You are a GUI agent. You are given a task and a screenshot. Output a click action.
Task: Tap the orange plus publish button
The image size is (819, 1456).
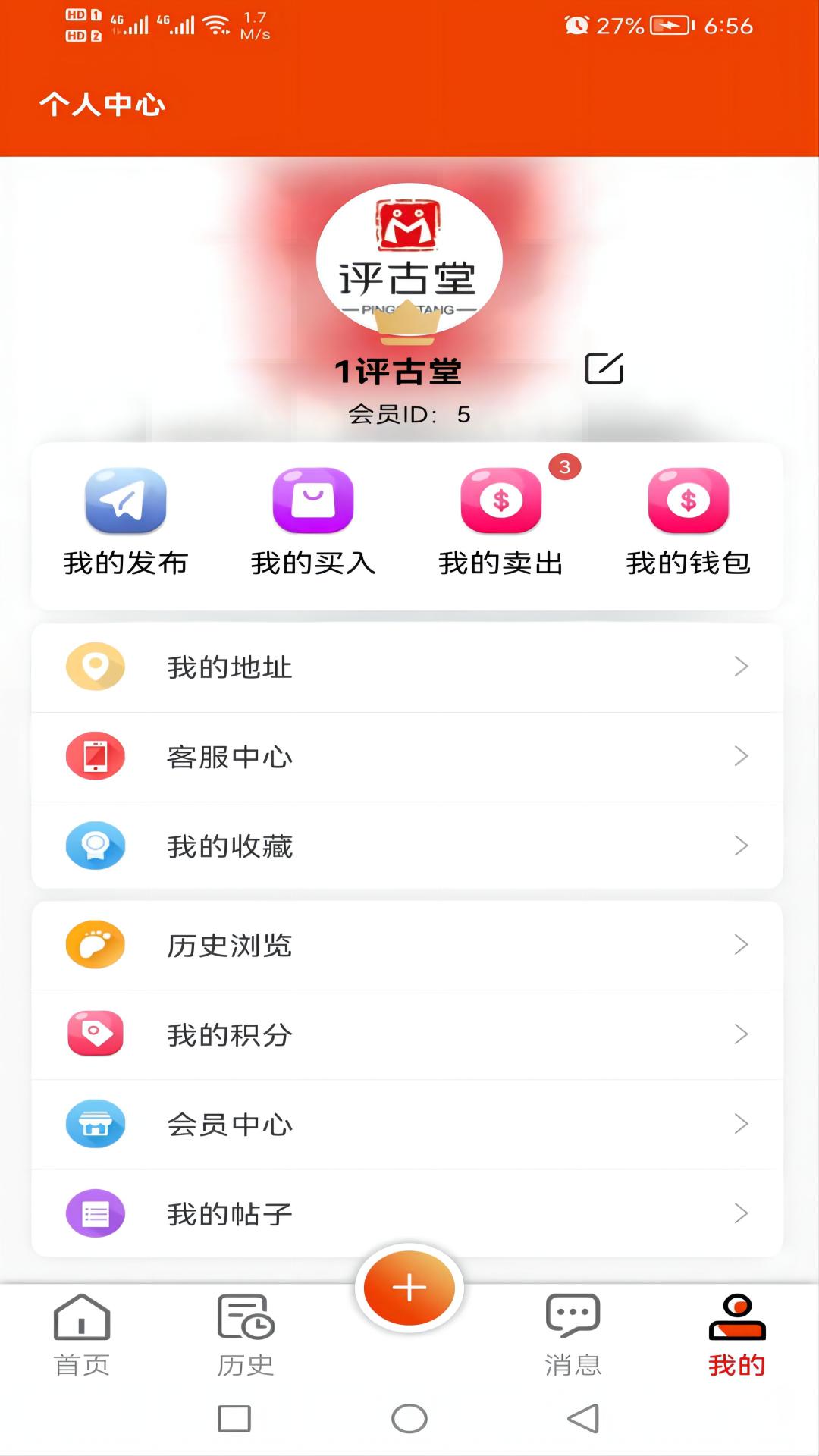[409, 1288]
